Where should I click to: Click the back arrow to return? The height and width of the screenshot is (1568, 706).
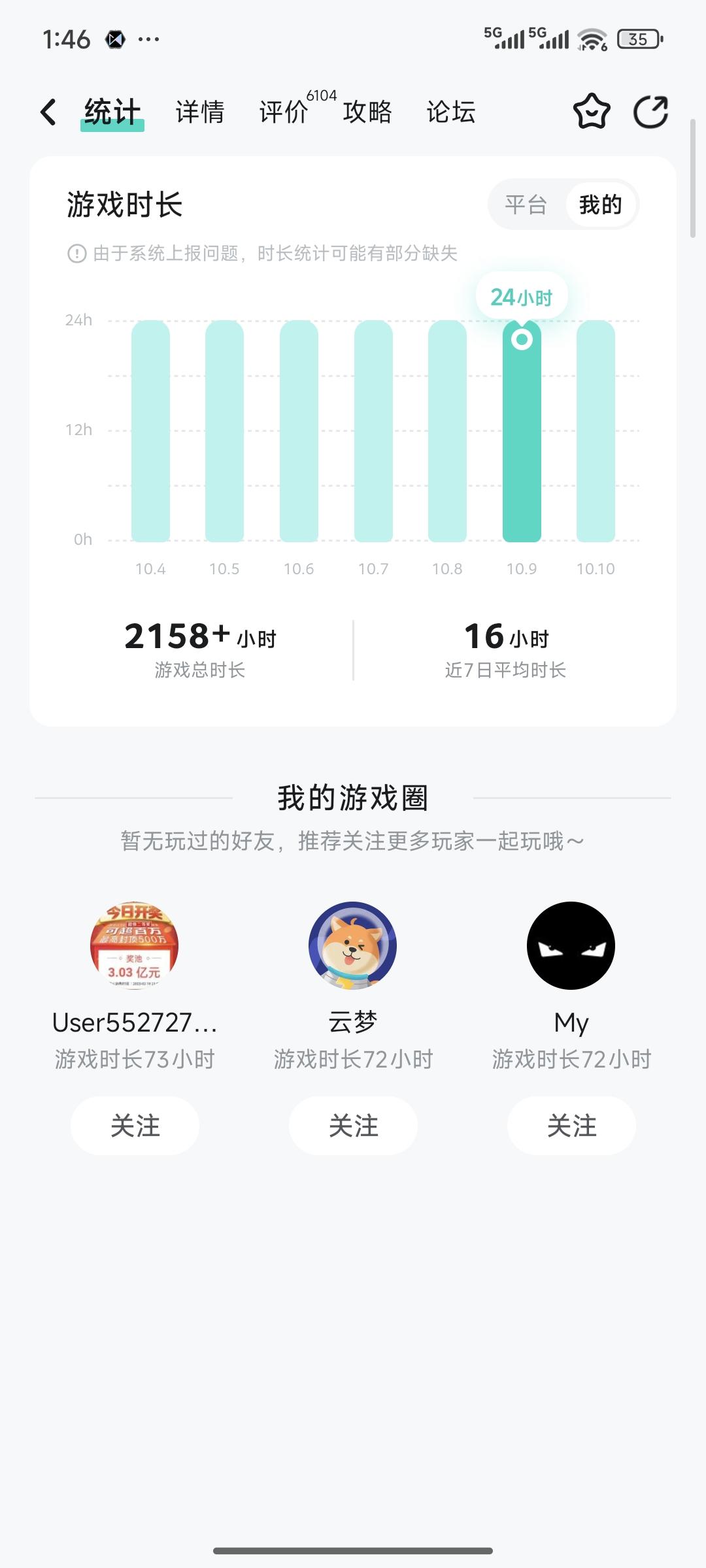pos(48,112)
